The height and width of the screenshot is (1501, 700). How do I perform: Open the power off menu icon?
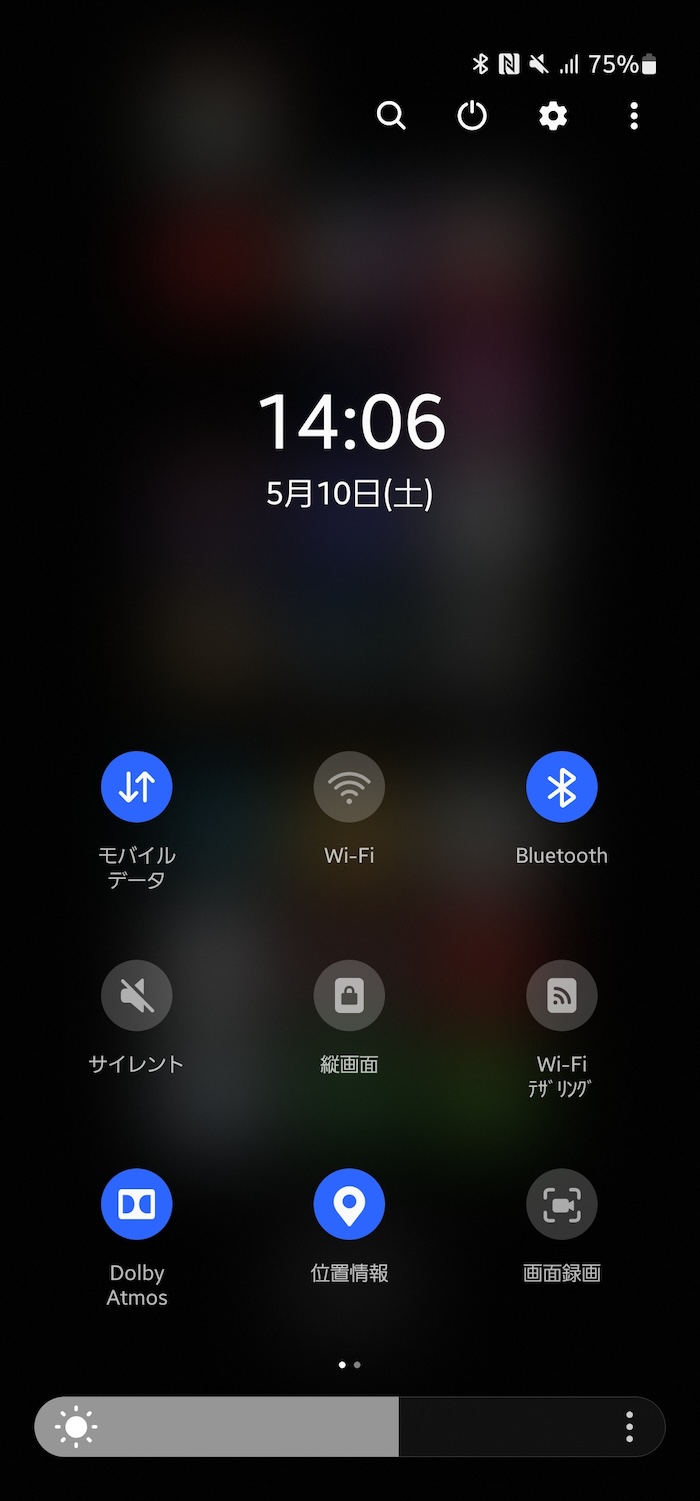[472, 116]
